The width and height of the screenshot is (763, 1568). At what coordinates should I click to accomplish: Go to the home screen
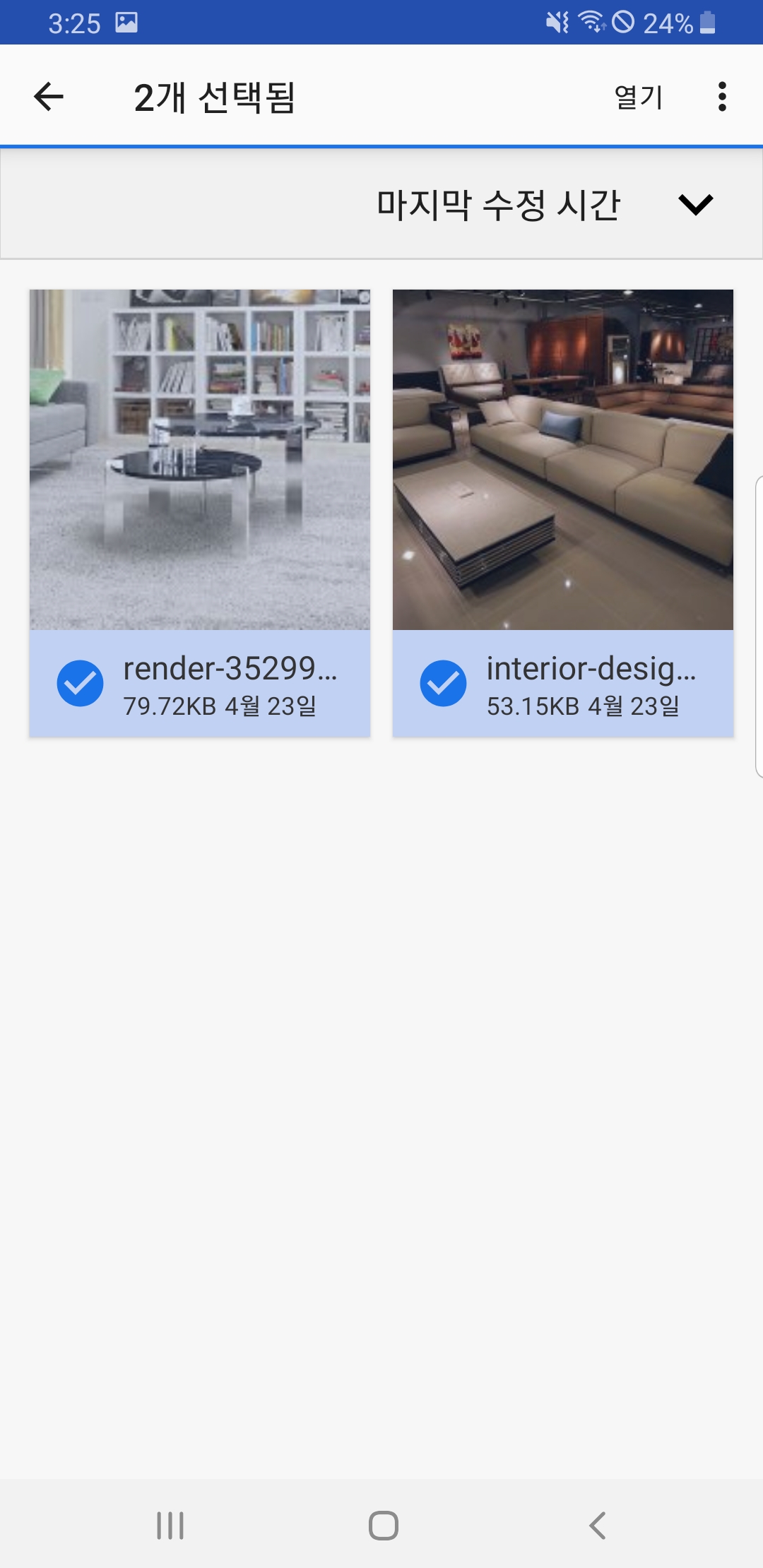(x=383, y=1525)
